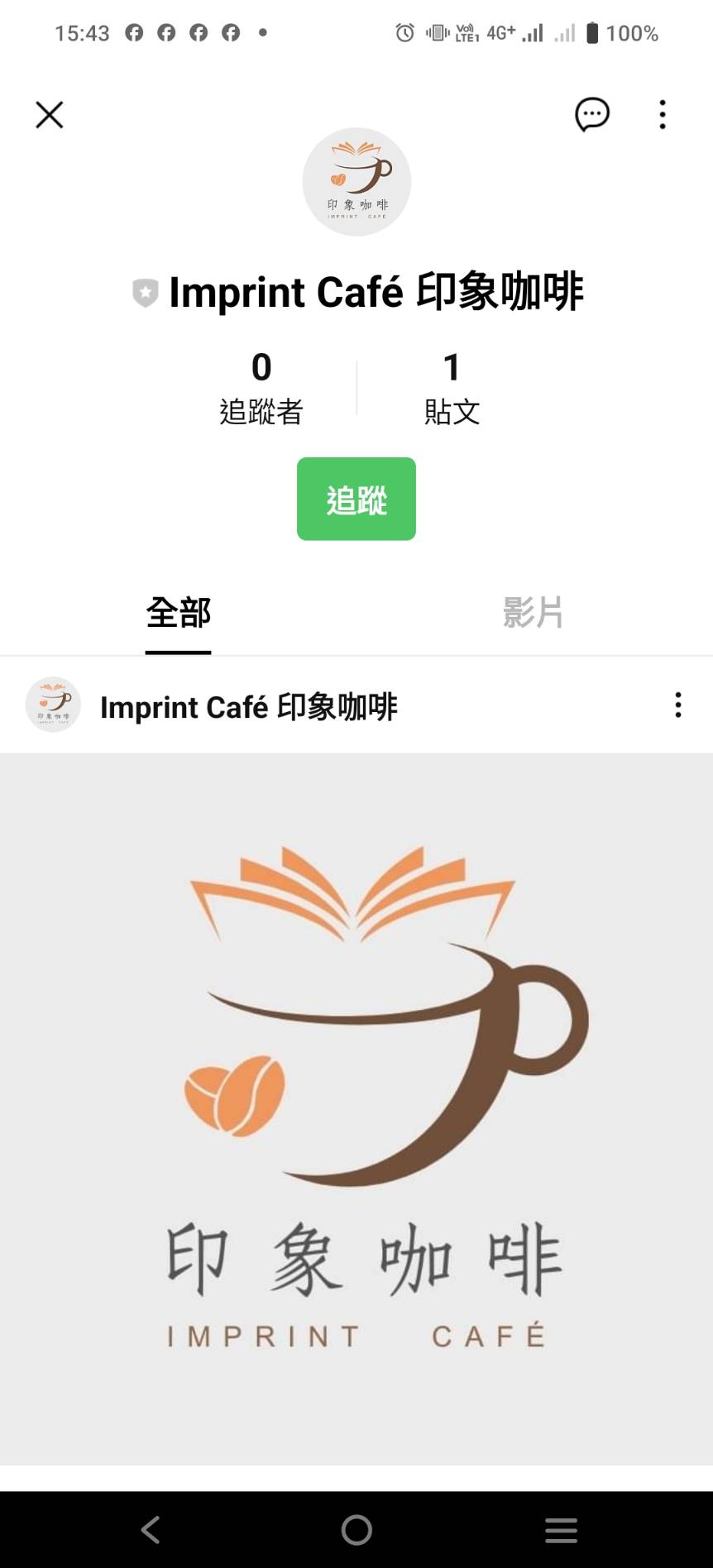View the profile picture at top

pyautogui.click(x=356, y=182)
